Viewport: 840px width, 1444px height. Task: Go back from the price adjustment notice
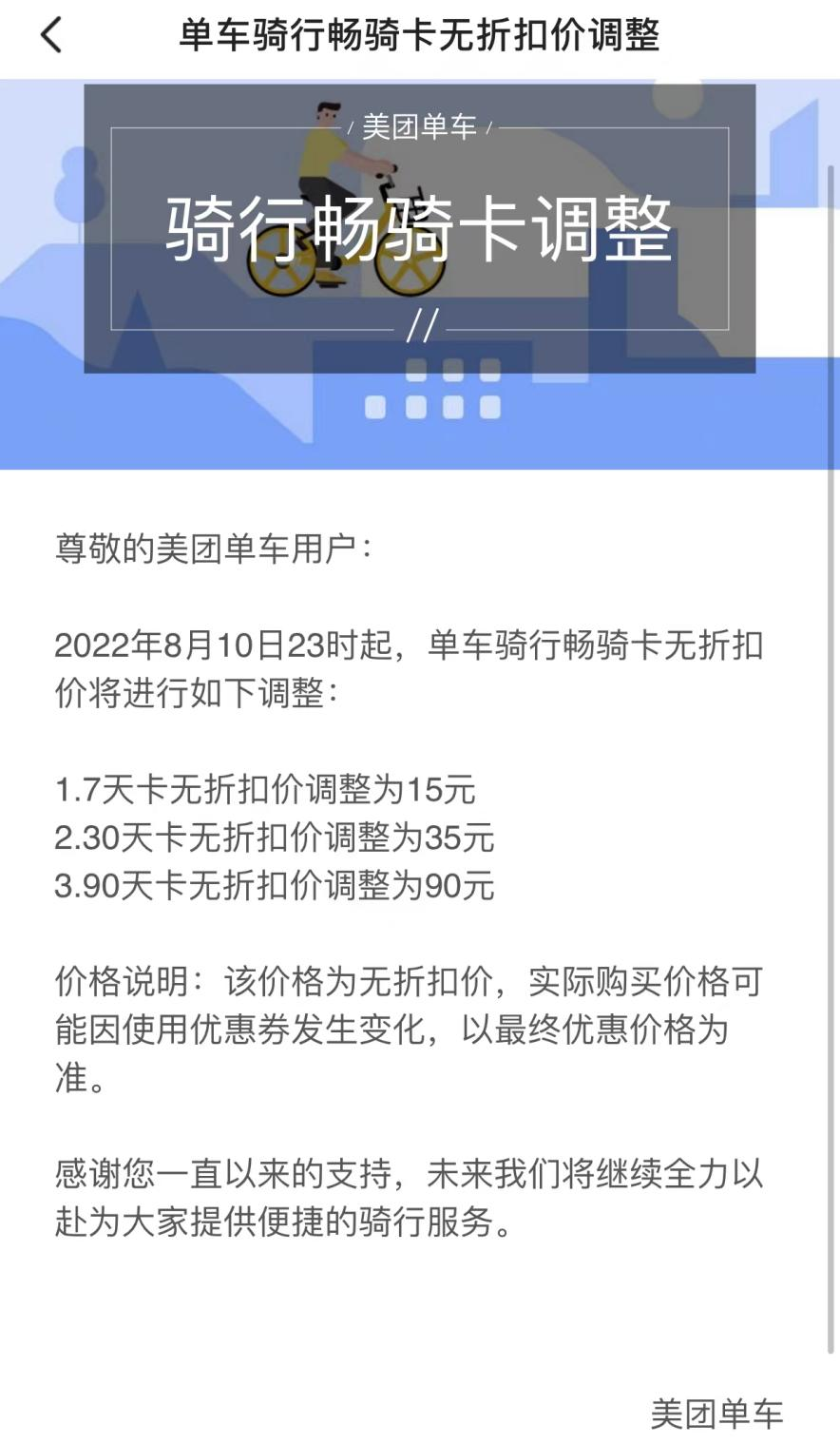[51, 36]
